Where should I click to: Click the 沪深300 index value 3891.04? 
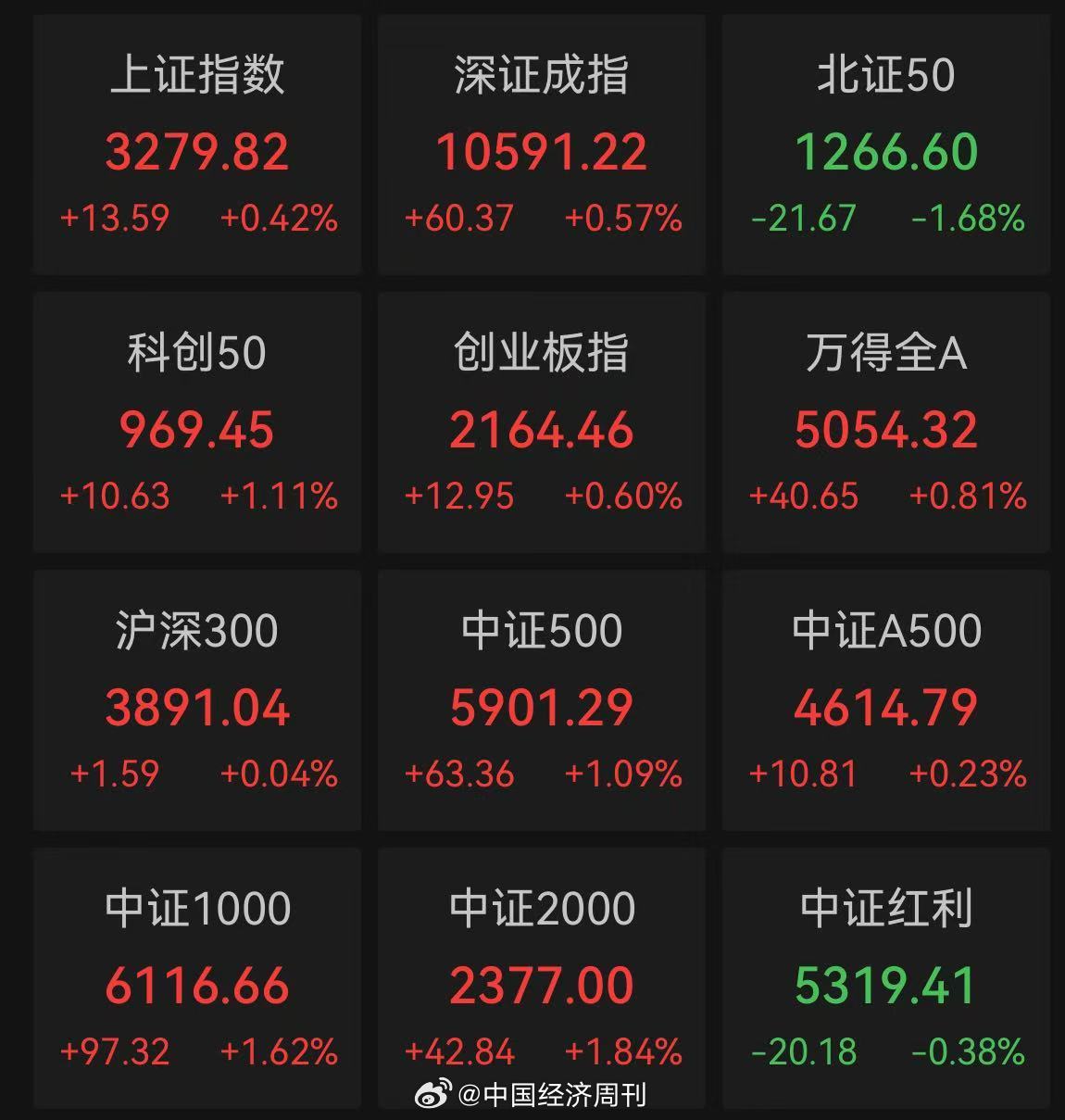coord(196,709)
